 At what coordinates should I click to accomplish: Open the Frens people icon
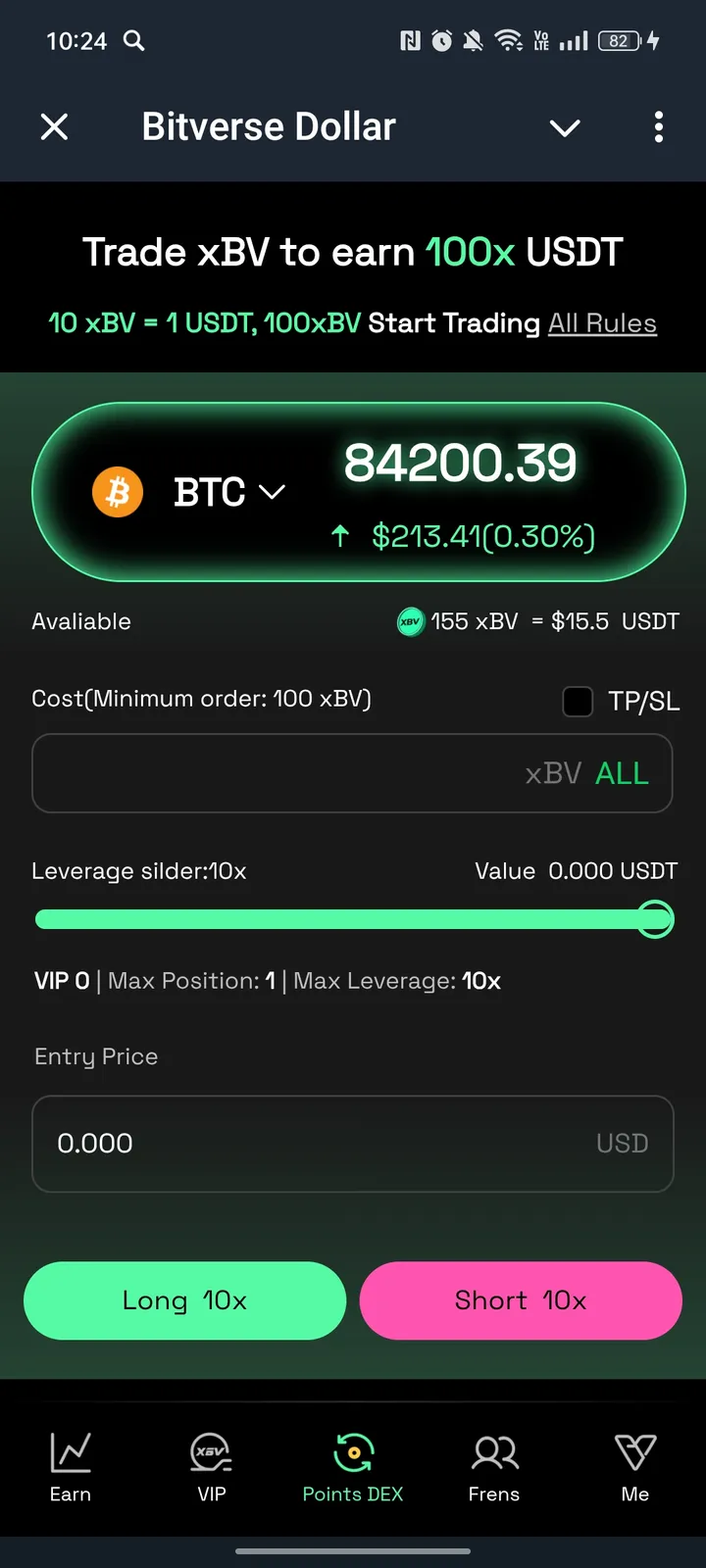tap(493, 1453)
